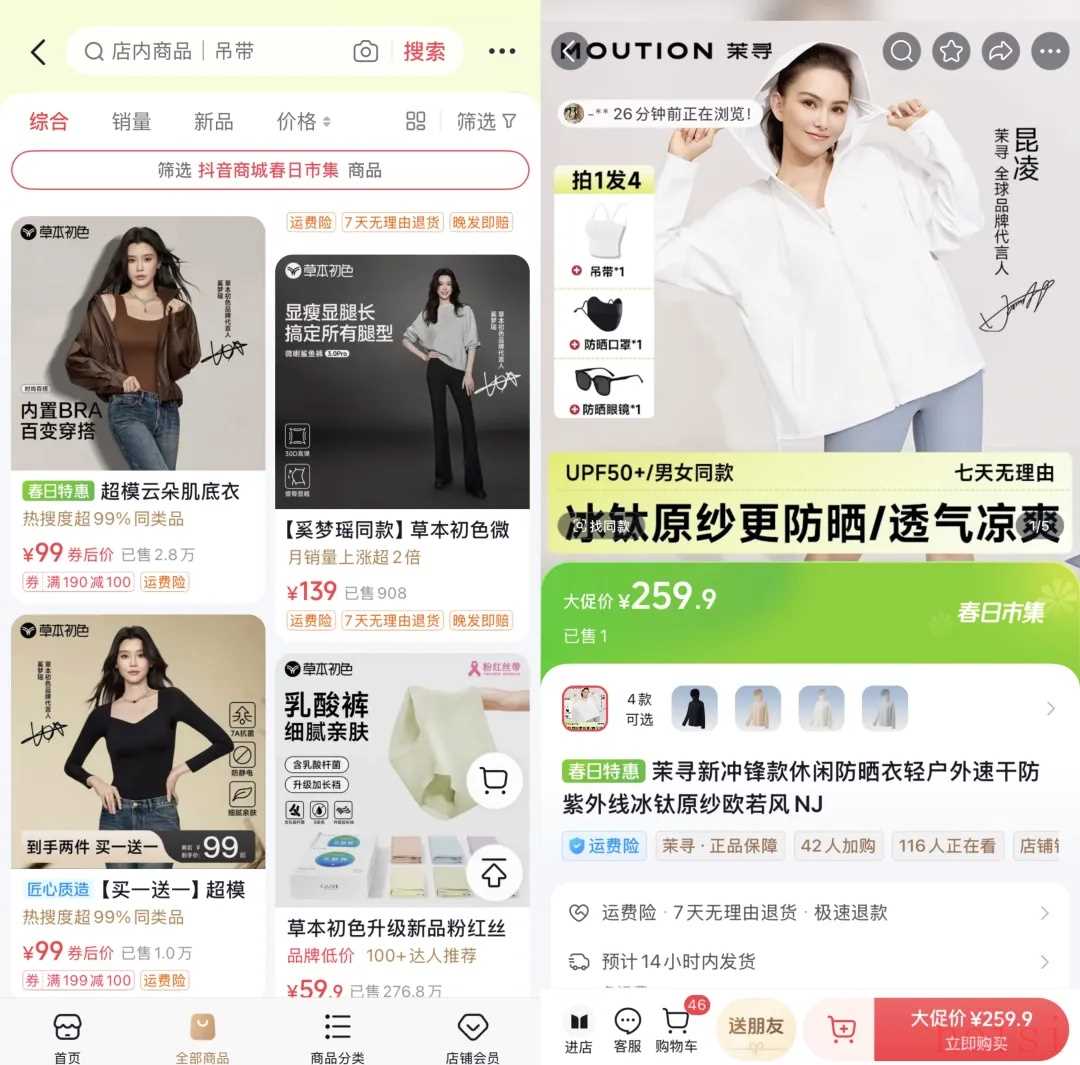The width and height of the screenshot is (1080, 1065).
Task: Toggle the grid layout view icon
Action: (x=416, y=122)
